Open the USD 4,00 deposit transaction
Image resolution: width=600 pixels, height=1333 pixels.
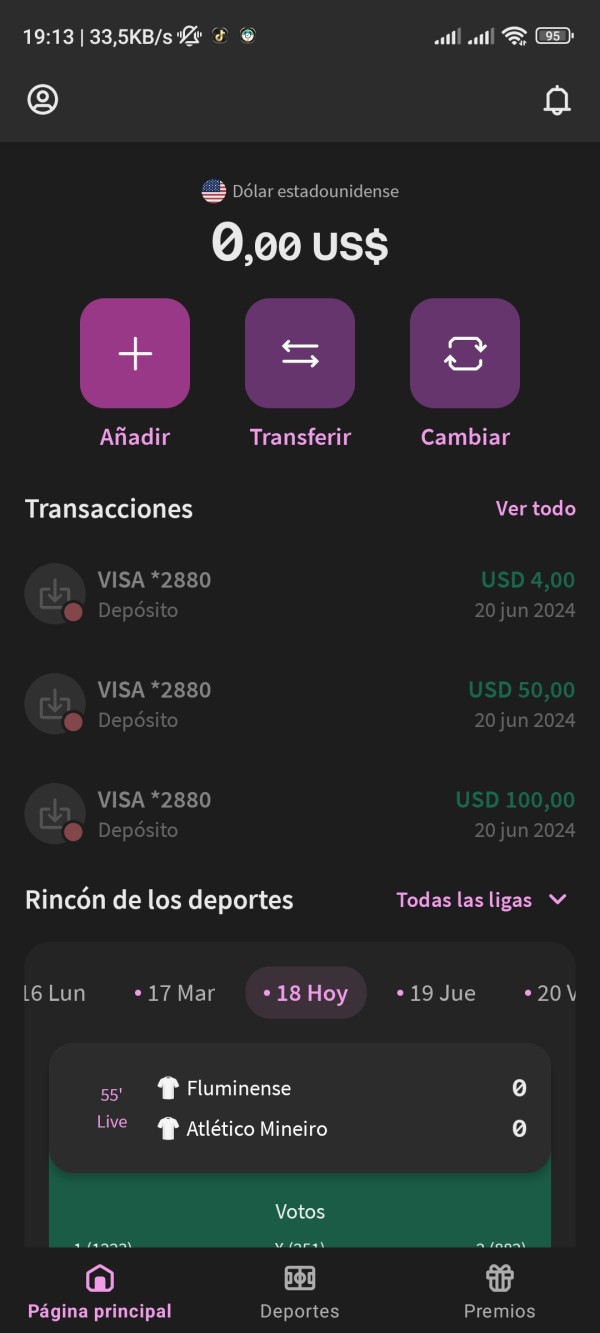[300, 594]
